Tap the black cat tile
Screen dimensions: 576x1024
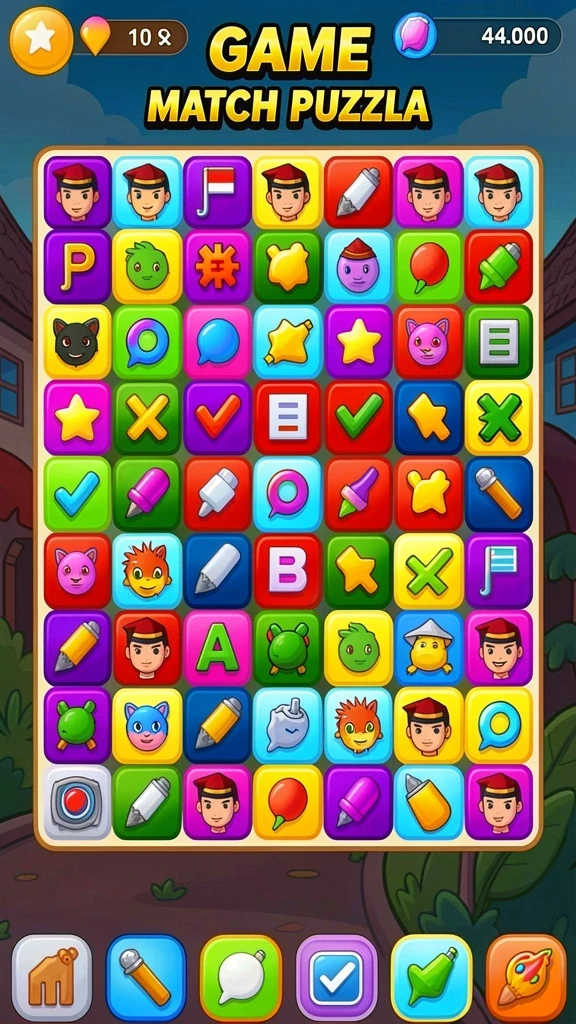click(x=77, y=342)
